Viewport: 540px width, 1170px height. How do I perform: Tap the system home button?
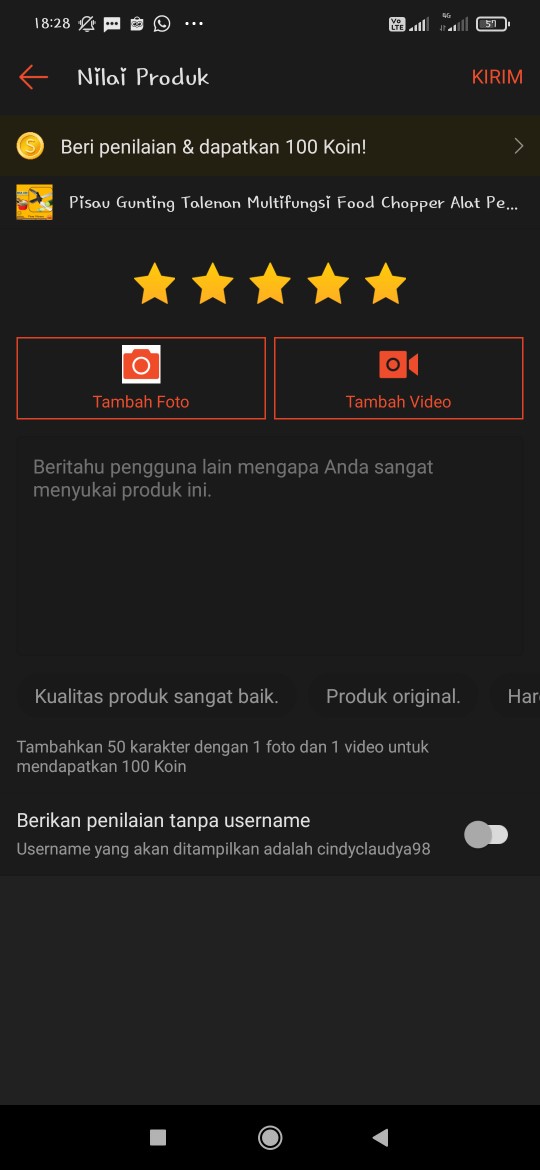click(x=270, y=1137)
